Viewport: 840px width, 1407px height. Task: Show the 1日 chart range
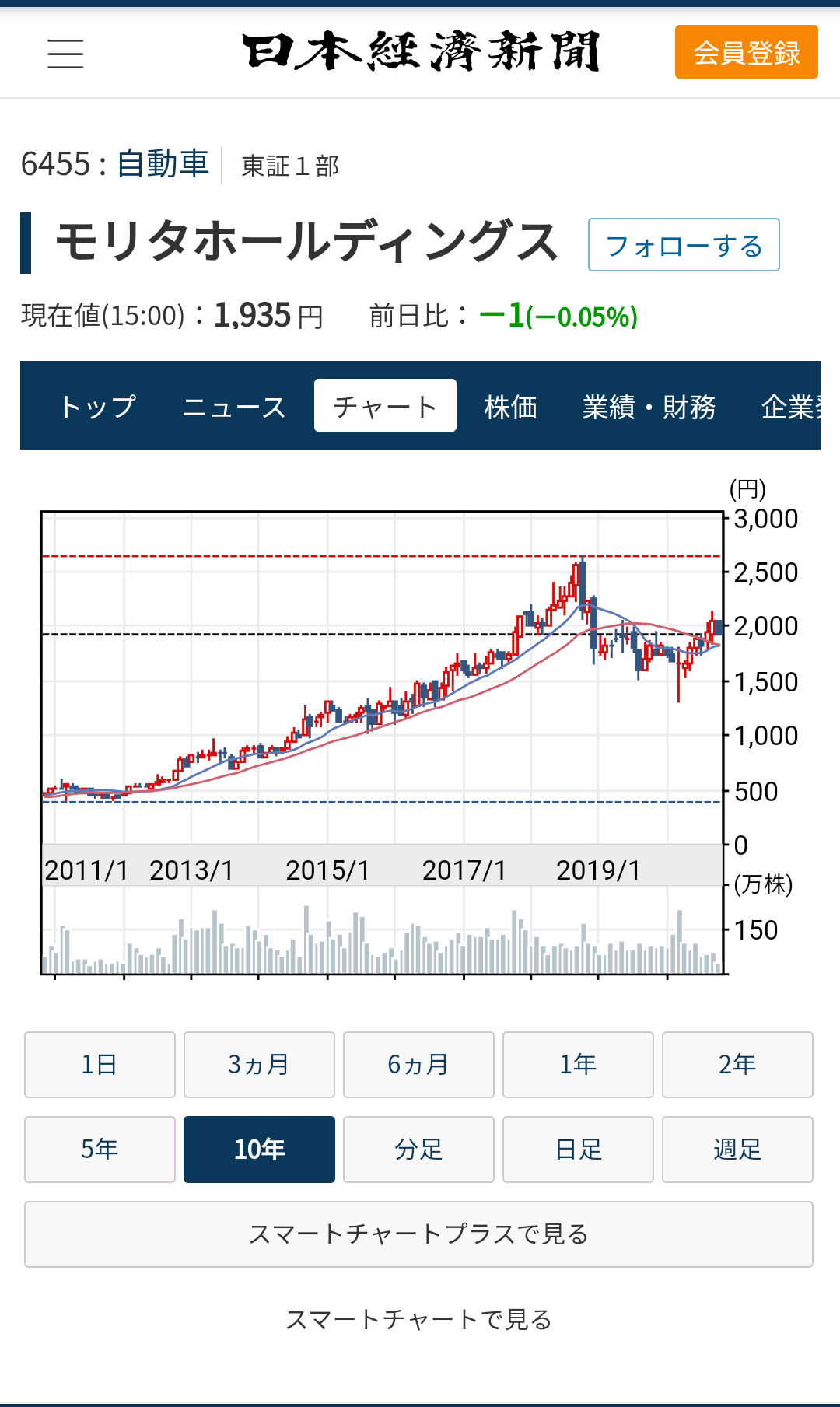(x=100, y=1064)
